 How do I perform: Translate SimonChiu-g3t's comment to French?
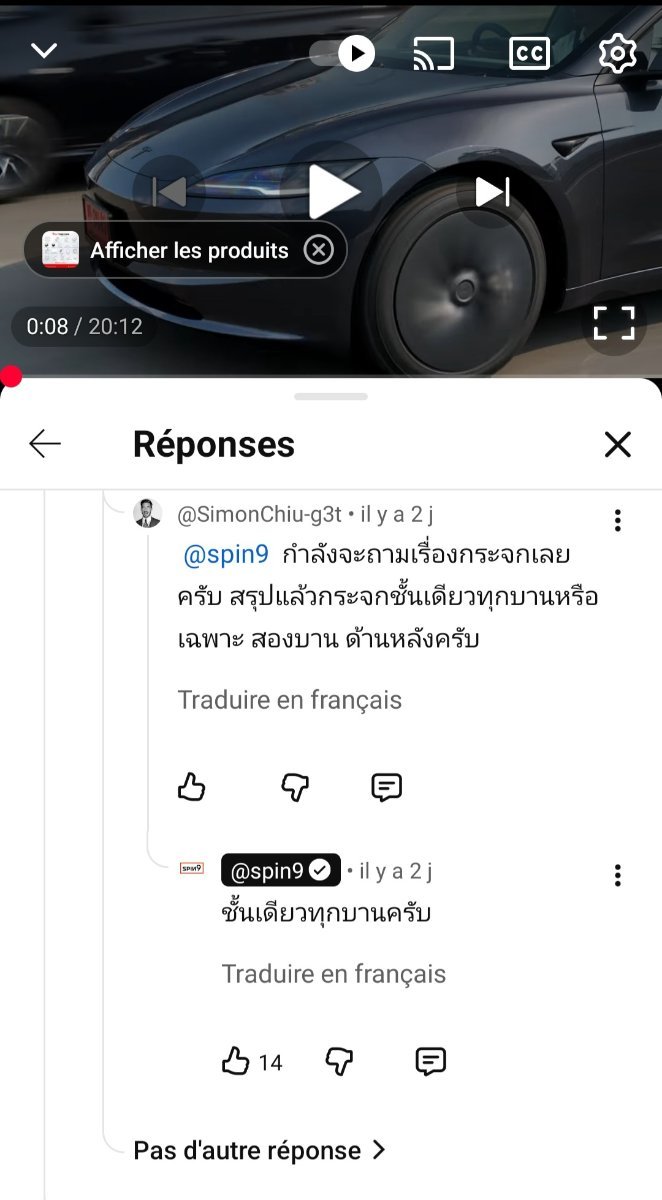(289, 700)
